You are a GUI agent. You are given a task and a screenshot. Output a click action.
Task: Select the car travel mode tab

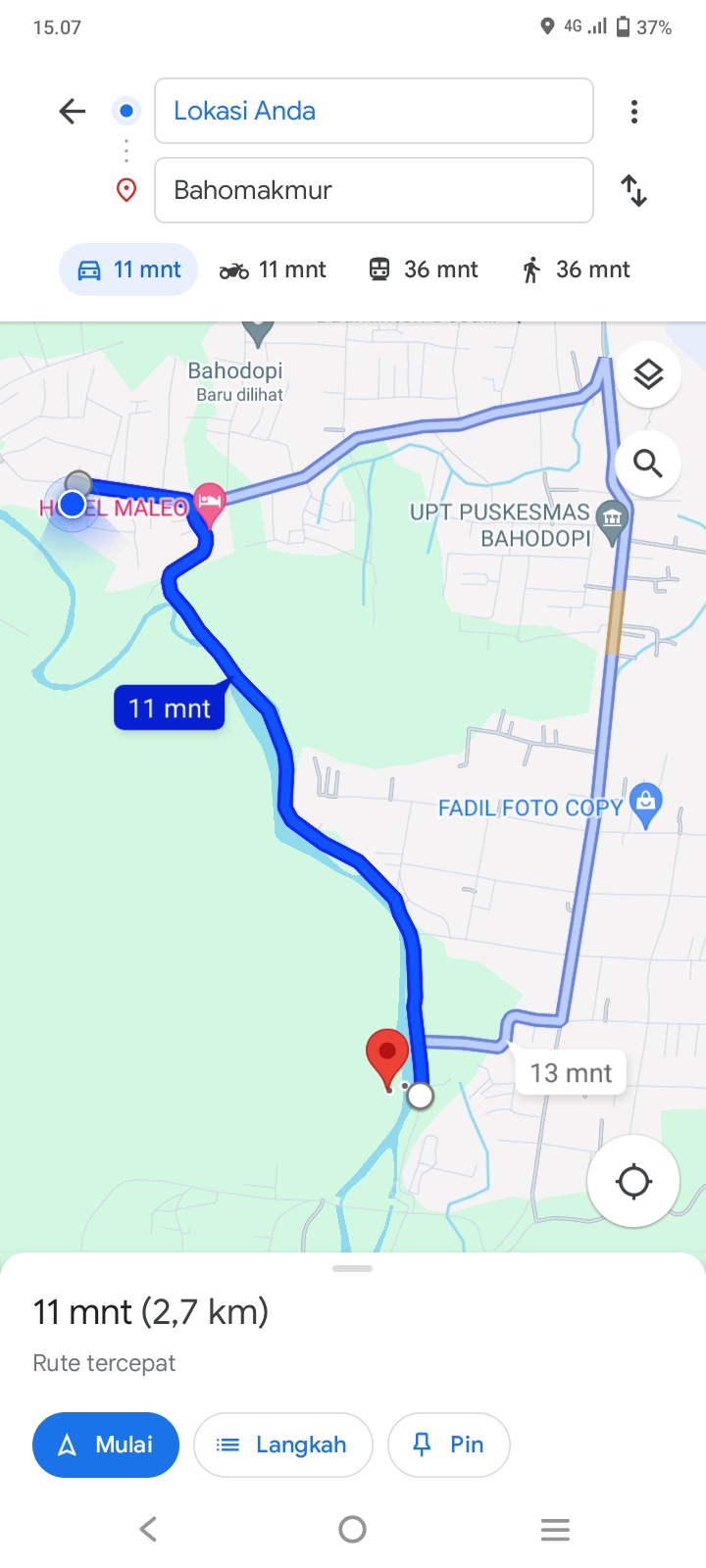tap(128, 269)
